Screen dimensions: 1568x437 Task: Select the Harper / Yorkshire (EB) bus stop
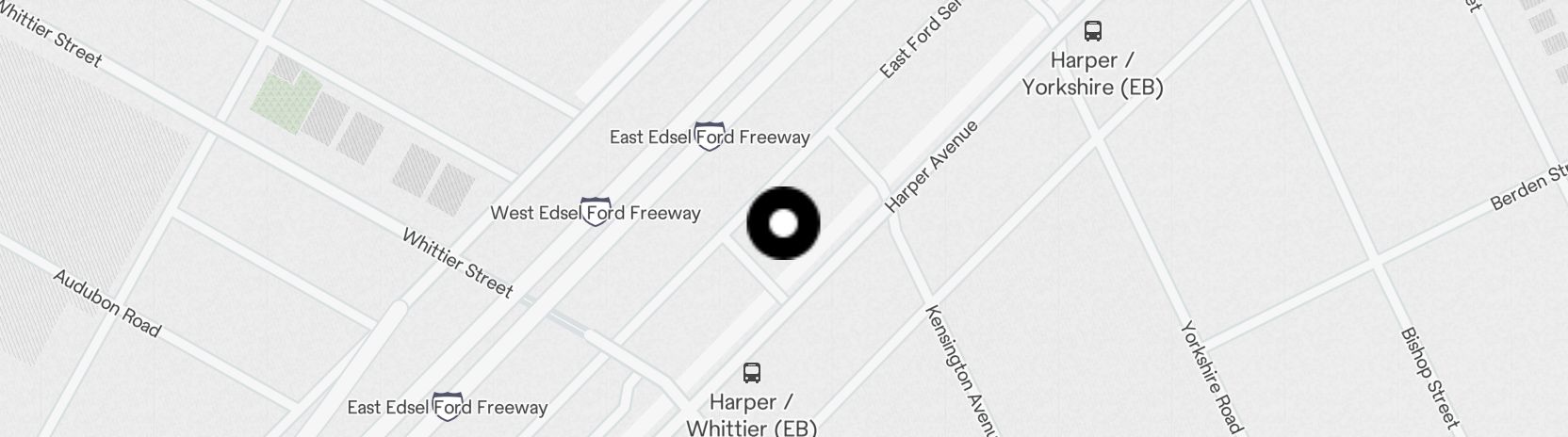point(1092,31)
